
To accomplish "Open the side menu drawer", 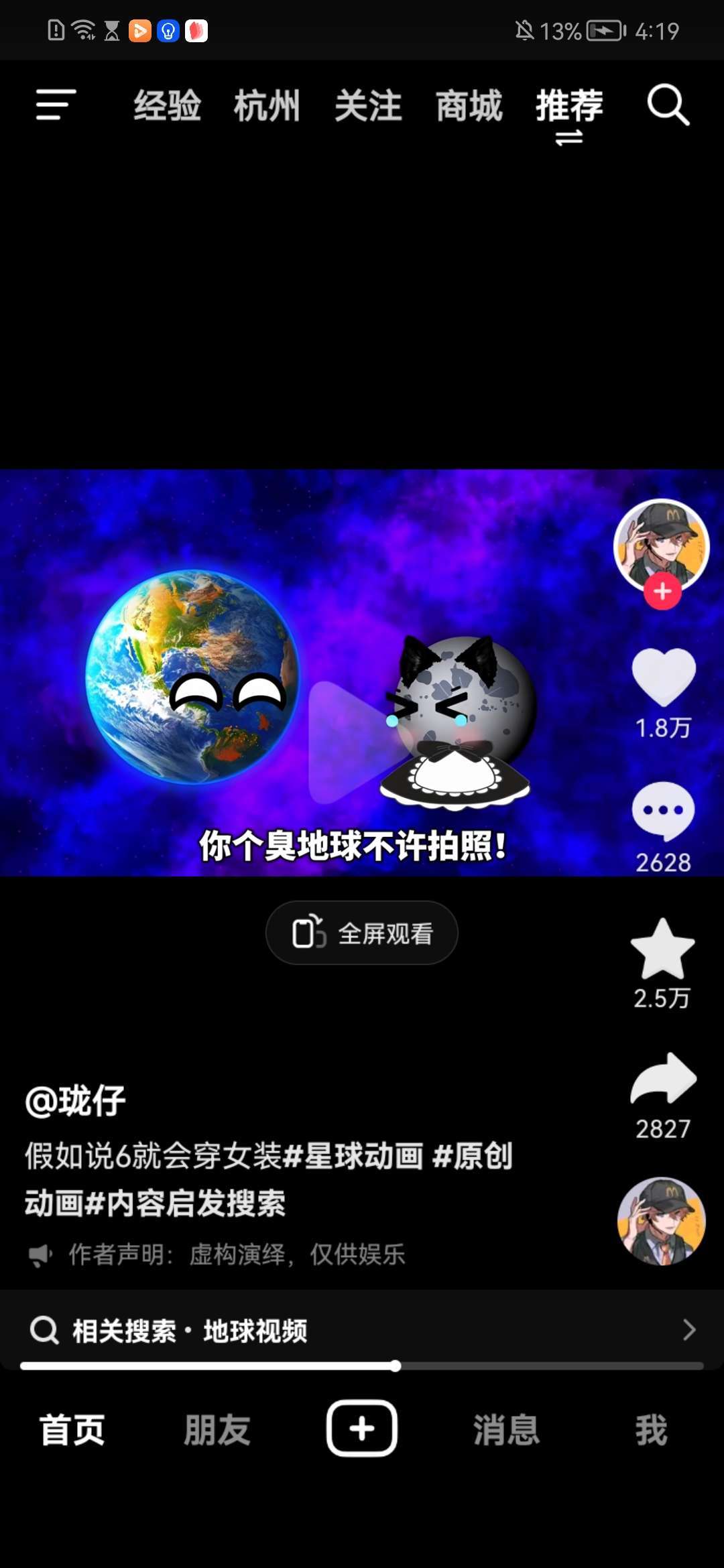I will click(x=56, y=105).
